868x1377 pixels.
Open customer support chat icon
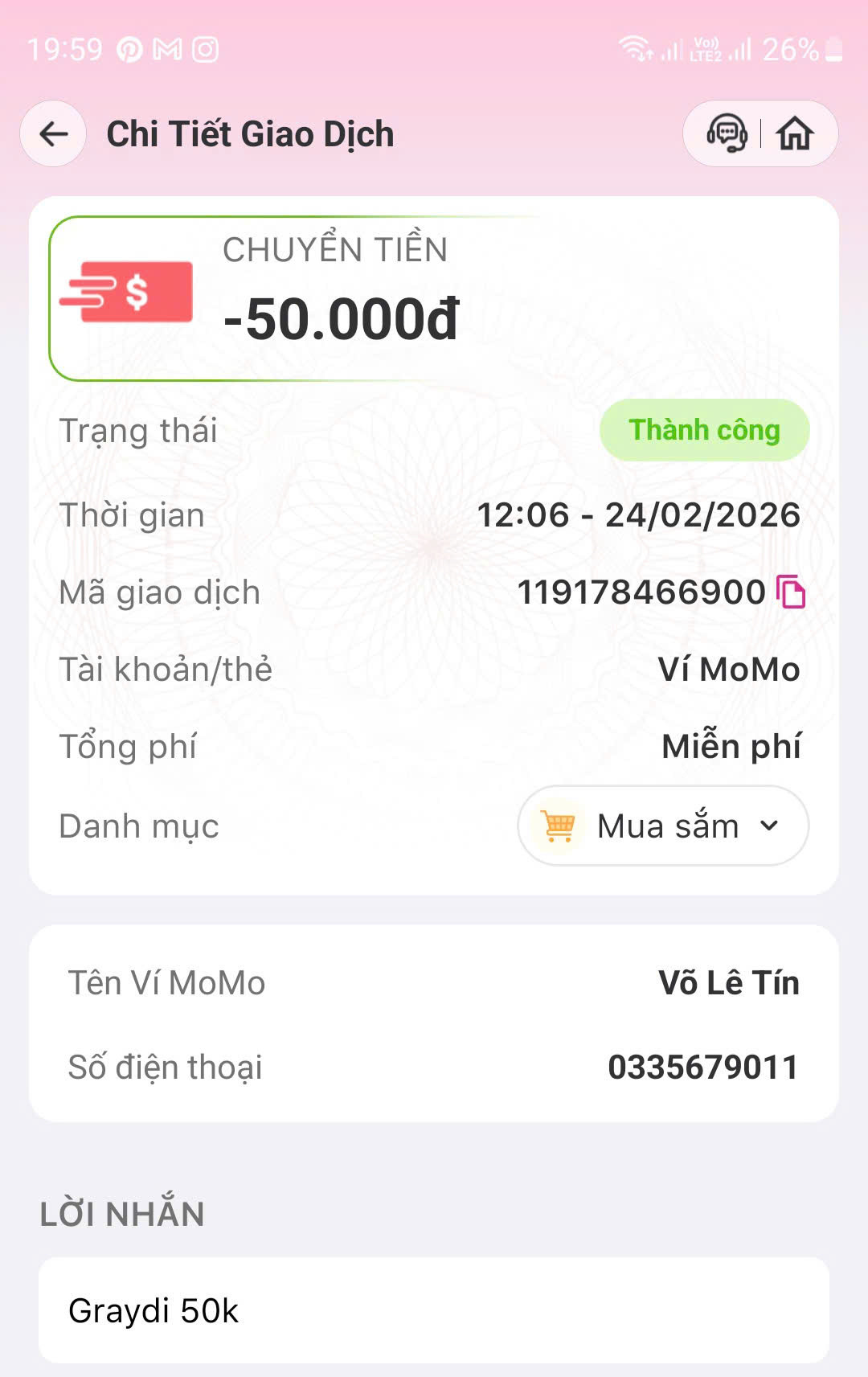pyautogui.click(x=727, y=133)
